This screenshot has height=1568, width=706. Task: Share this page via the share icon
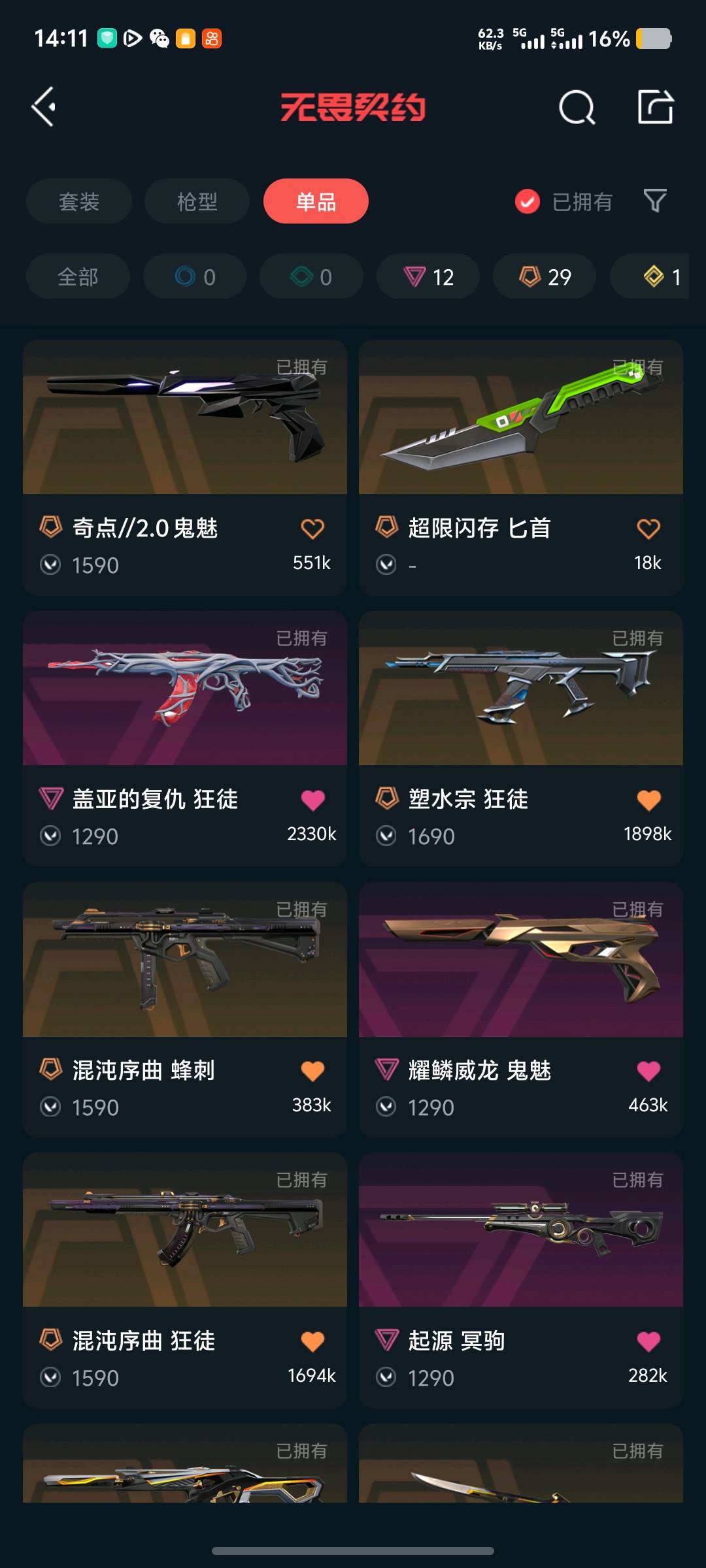(655, 107)
